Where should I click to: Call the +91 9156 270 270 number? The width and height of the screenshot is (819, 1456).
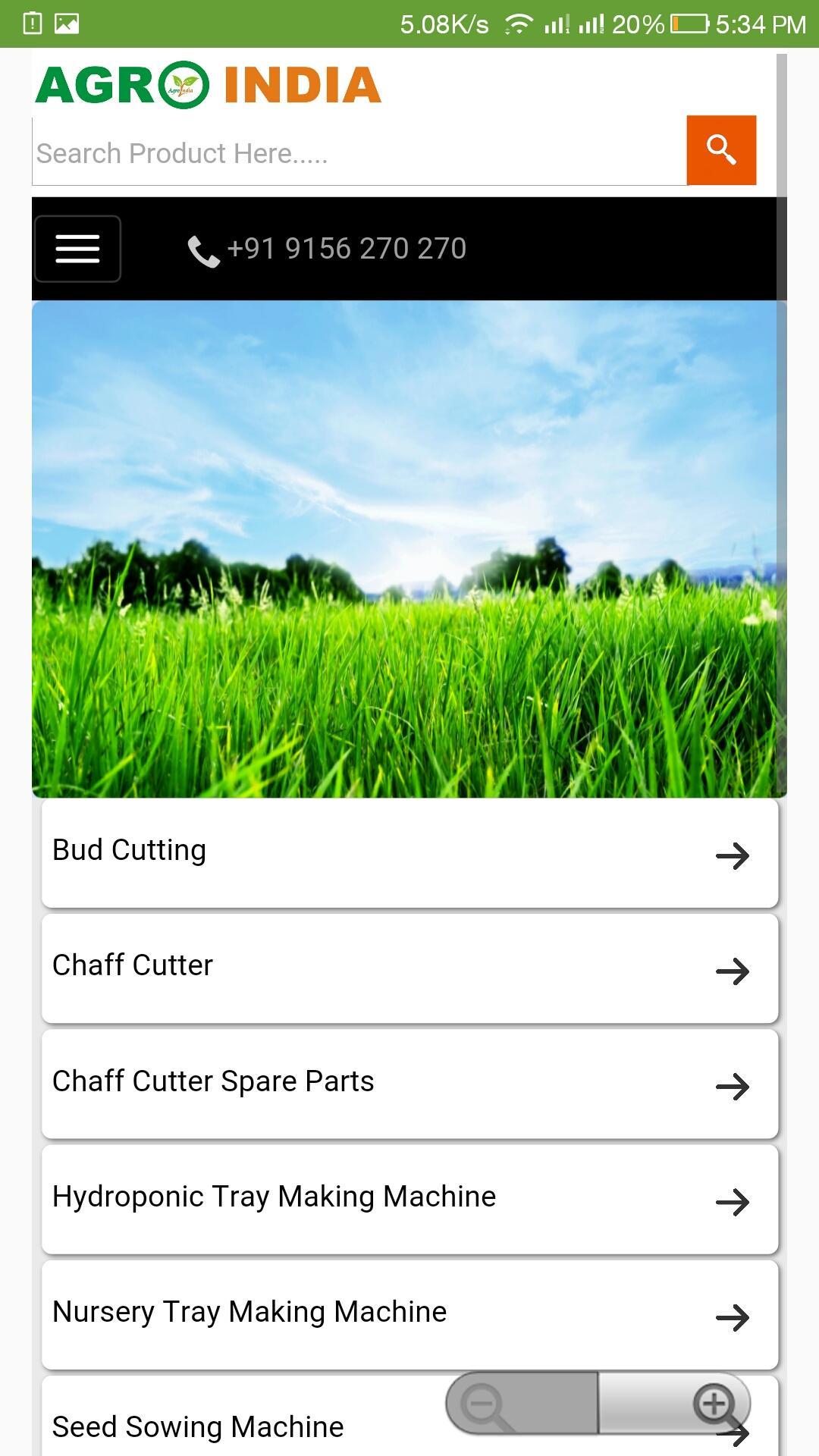click(328, 249)
